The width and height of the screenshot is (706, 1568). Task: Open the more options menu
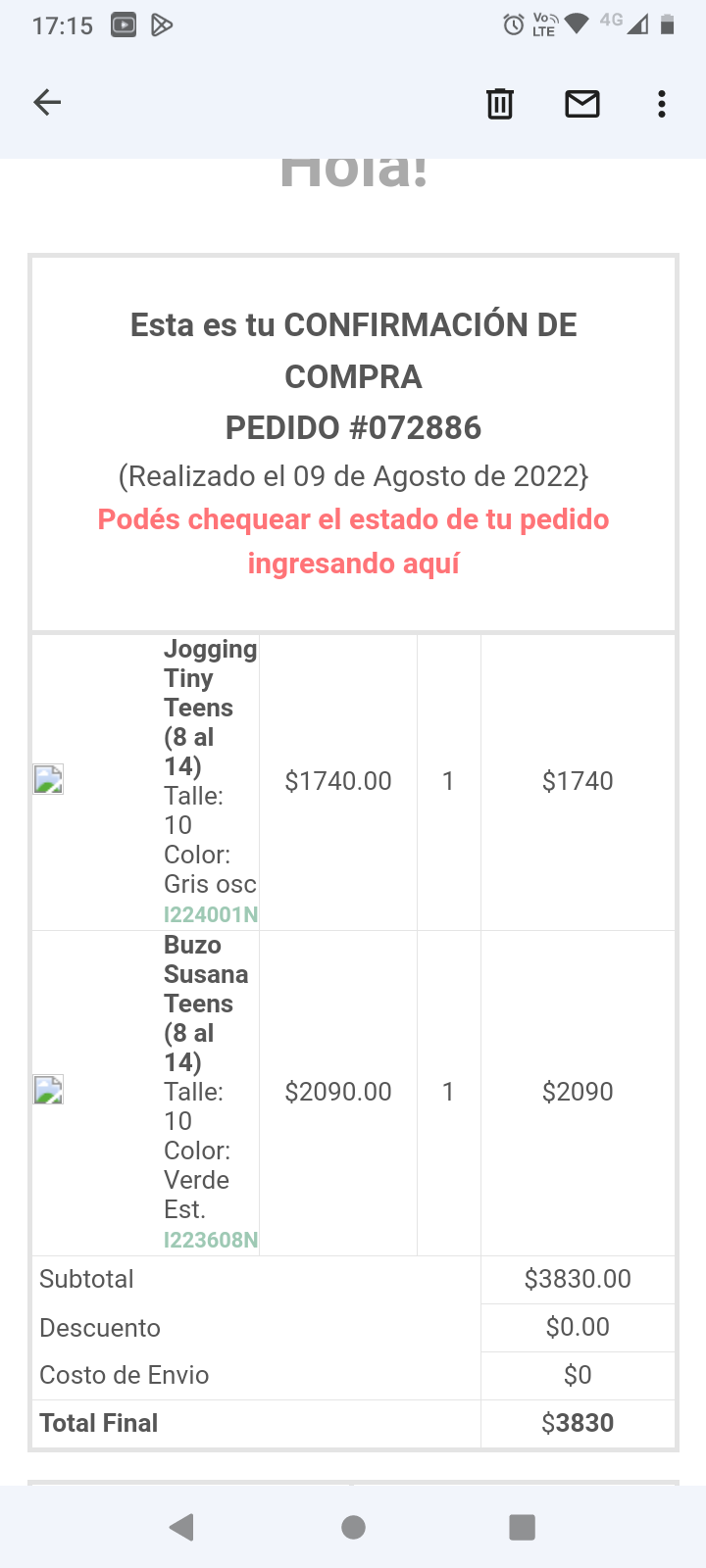click(662, 103)
